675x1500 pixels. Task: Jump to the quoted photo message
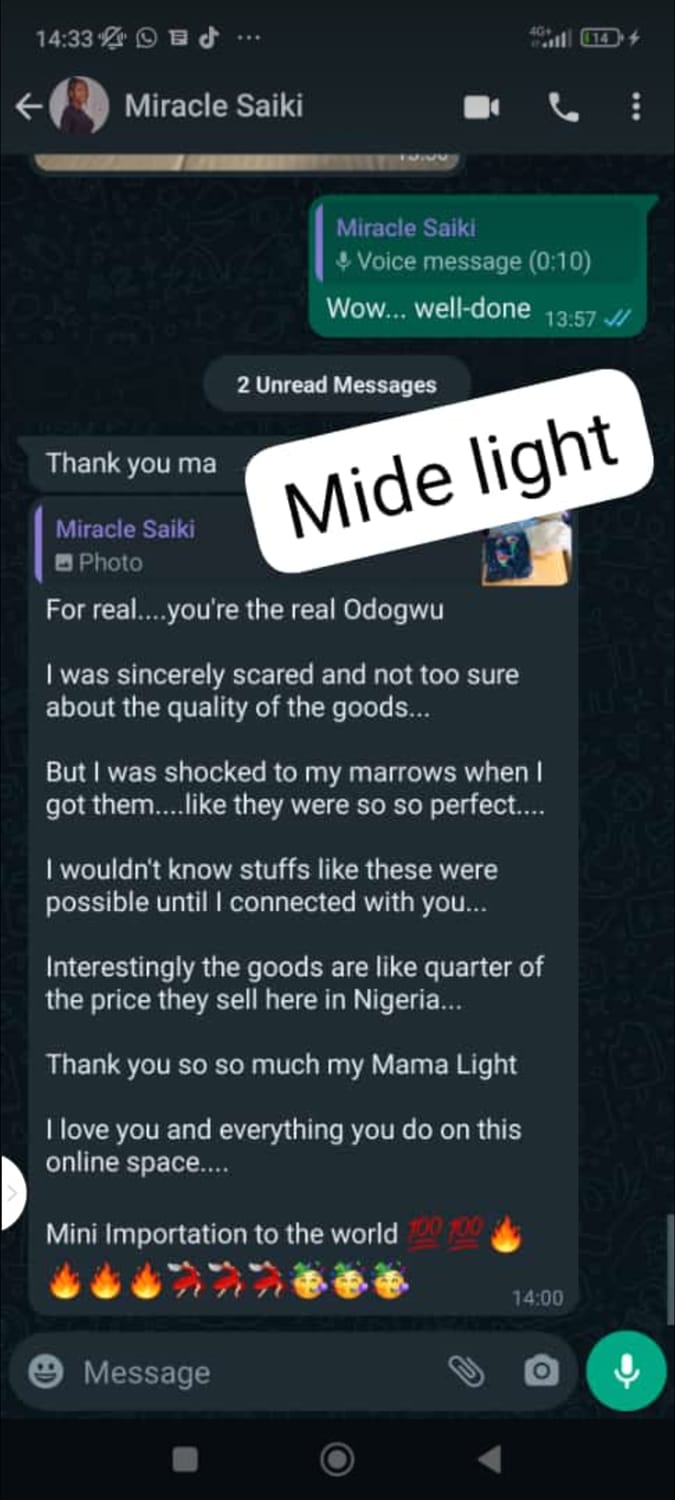(x=300, y=546)
